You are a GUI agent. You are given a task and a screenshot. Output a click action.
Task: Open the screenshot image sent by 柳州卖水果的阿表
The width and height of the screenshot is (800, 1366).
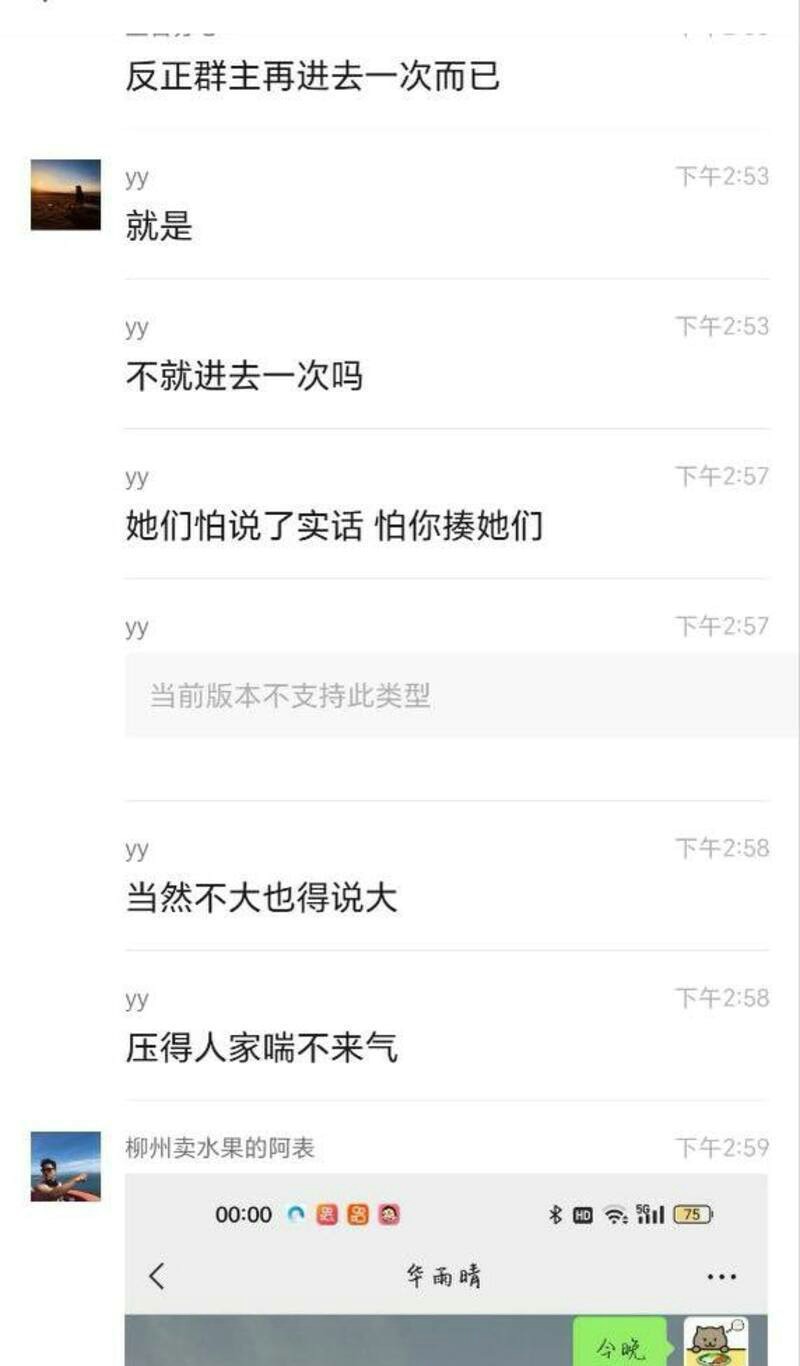(x=446, y=1270)
